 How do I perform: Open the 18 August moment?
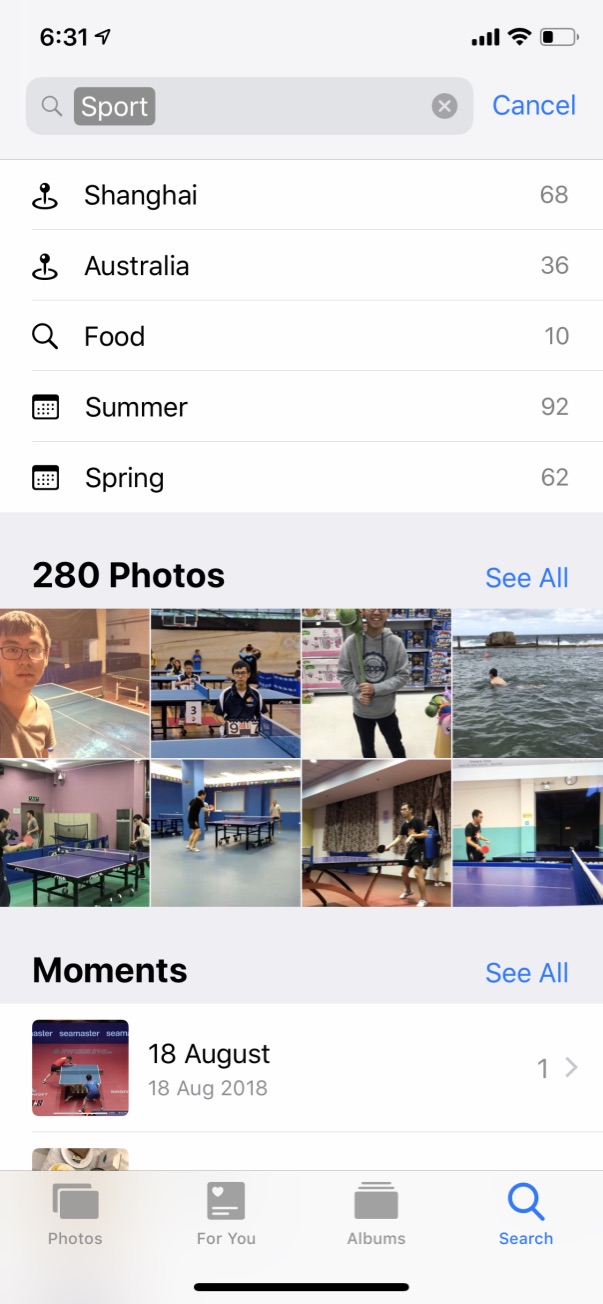tap(300, 1068)
